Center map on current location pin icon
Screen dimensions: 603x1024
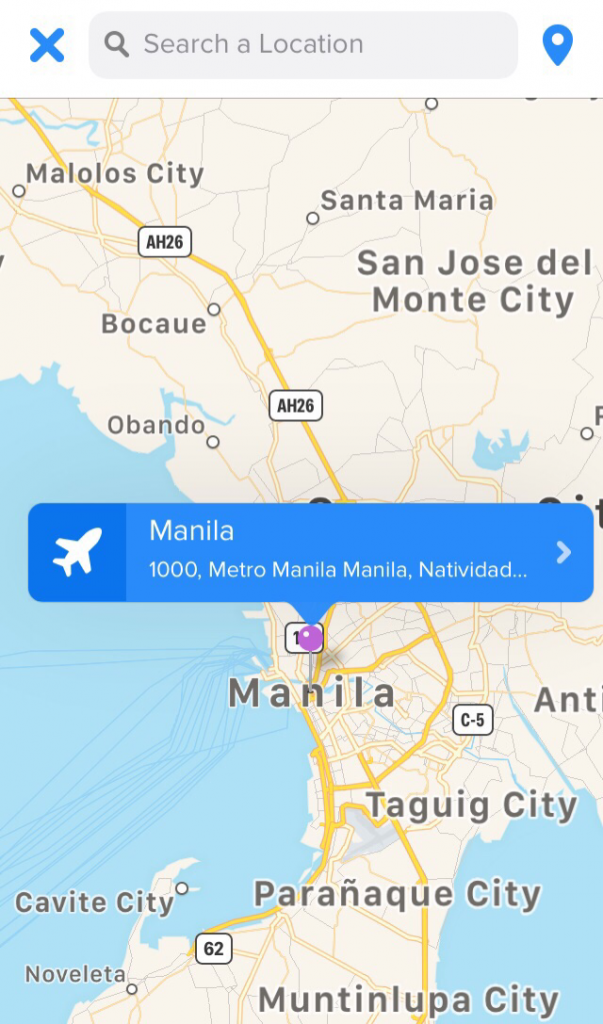[557, 45]
